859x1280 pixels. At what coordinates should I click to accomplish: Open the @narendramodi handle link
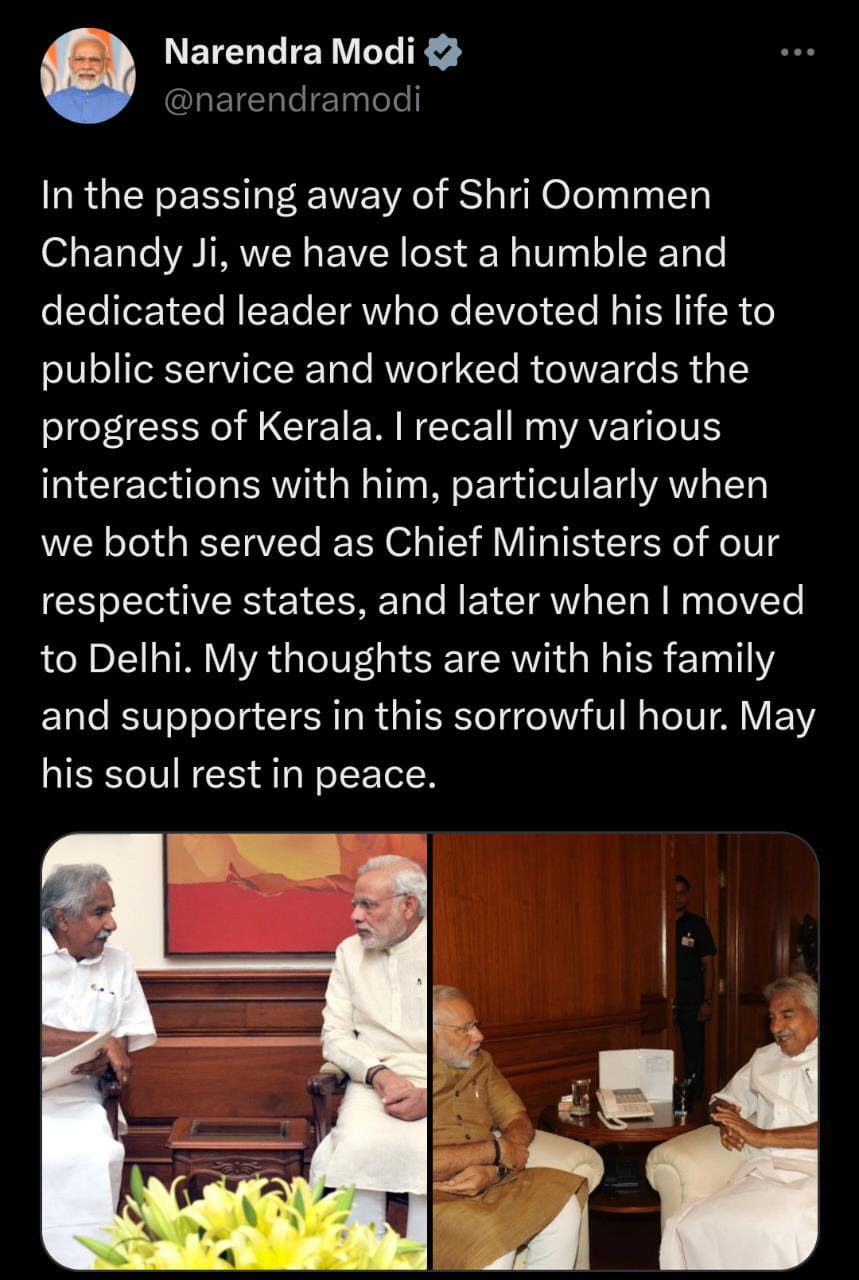290,100
